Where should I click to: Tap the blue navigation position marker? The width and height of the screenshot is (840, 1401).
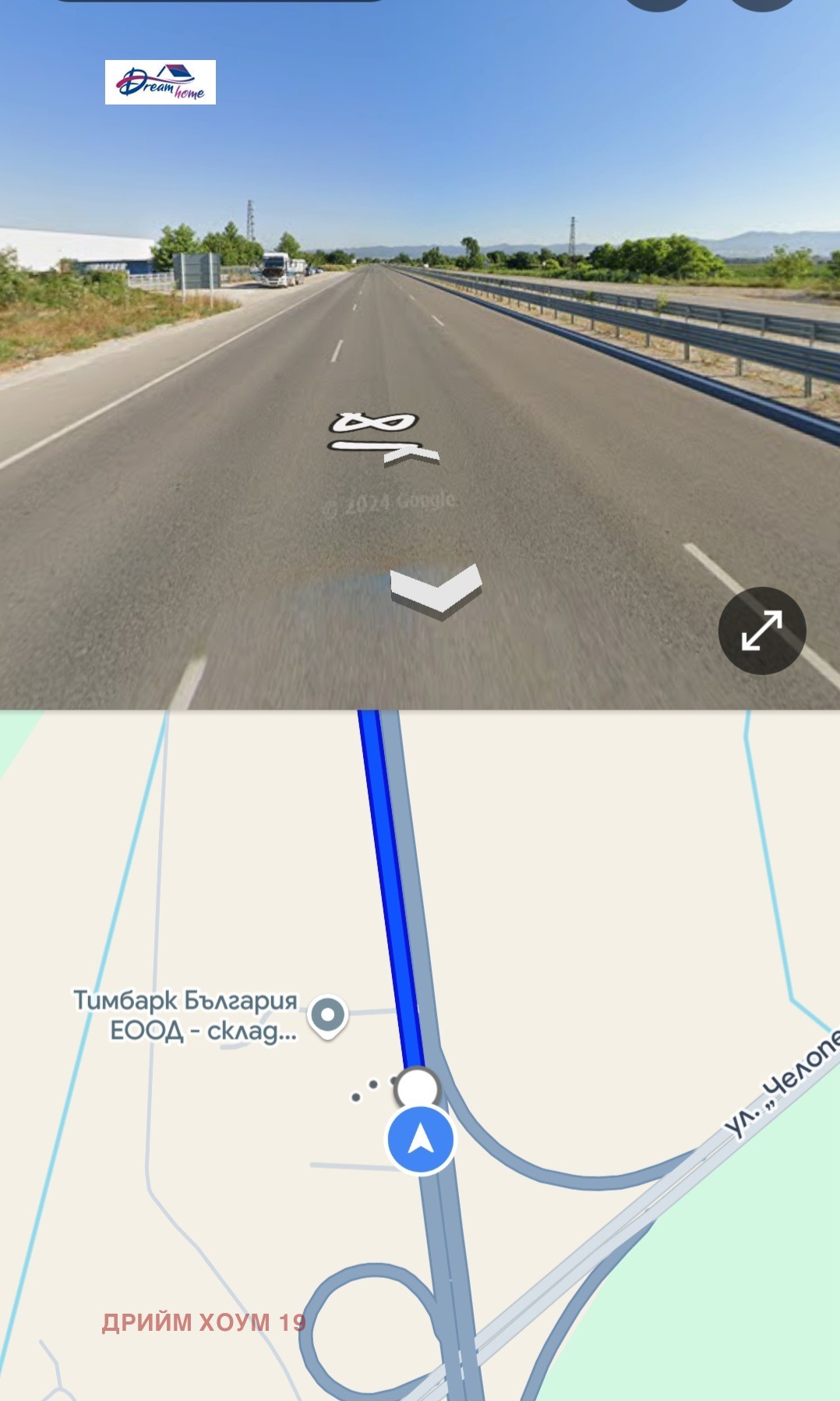421,1139
